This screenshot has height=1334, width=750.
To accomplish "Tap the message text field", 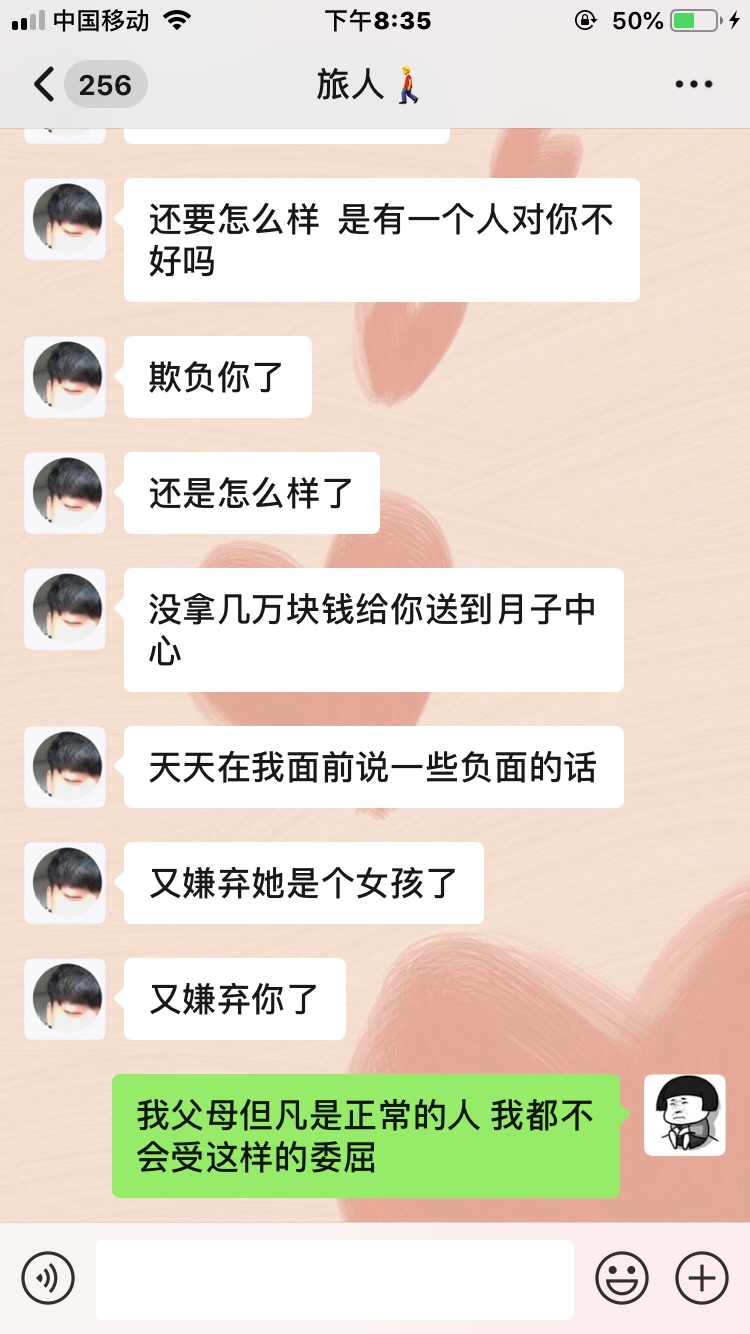I will pyautogui.click(x=335, y=1278).
